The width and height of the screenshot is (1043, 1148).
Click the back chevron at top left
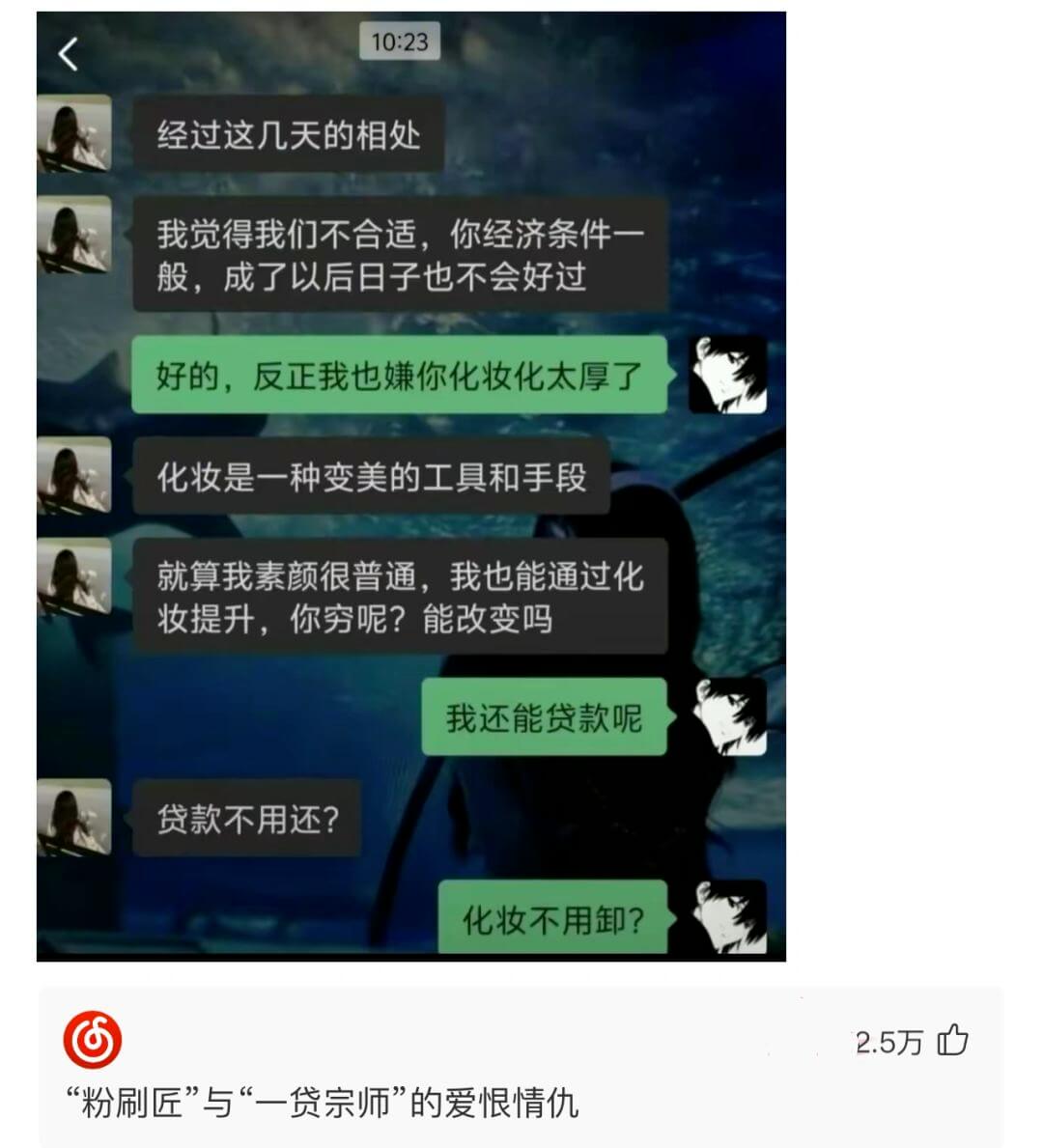coord(66,55)
